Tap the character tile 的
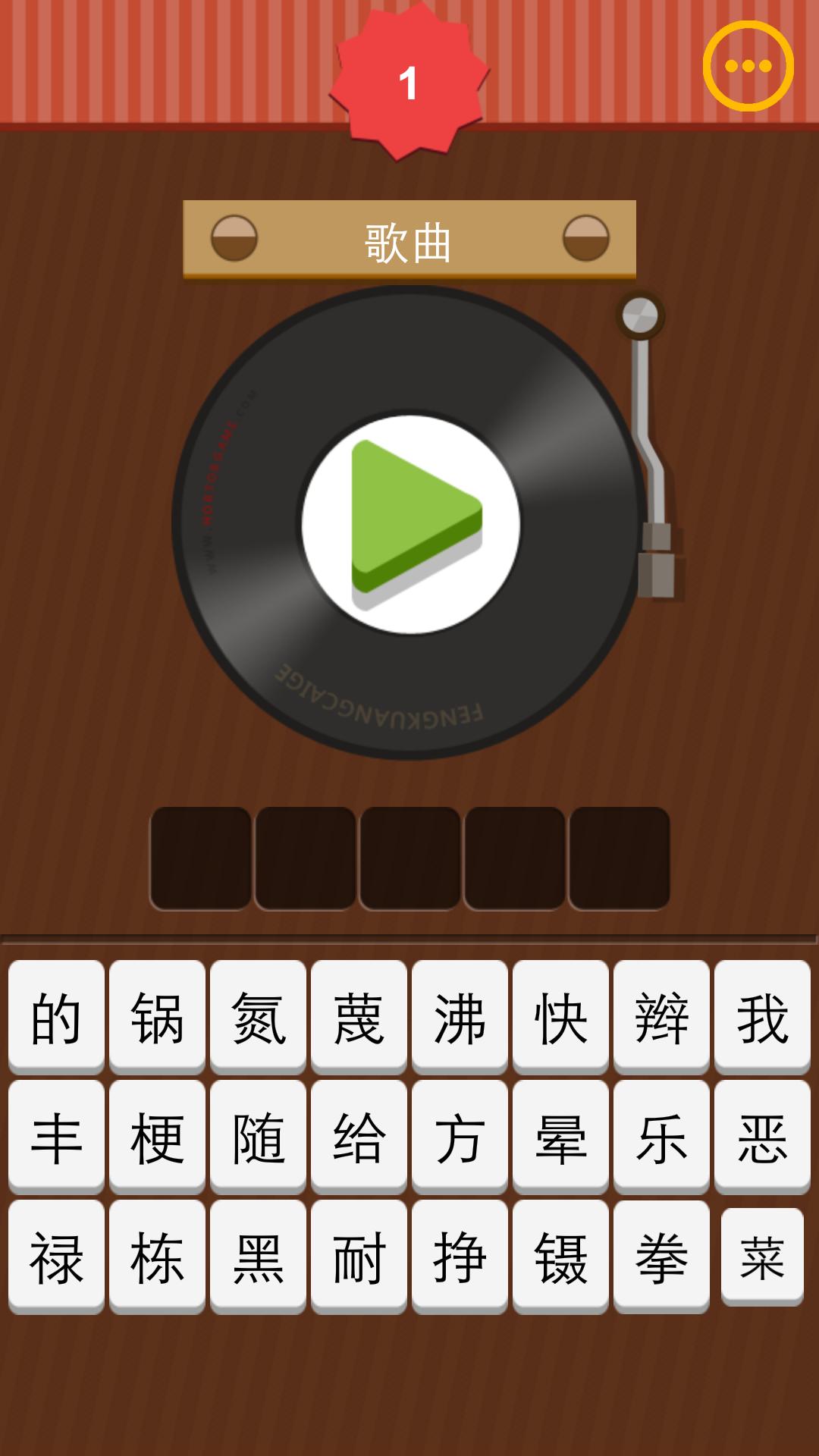Image resolution: width=819 pixels, height=1456 pixels. coord(56,1016)
